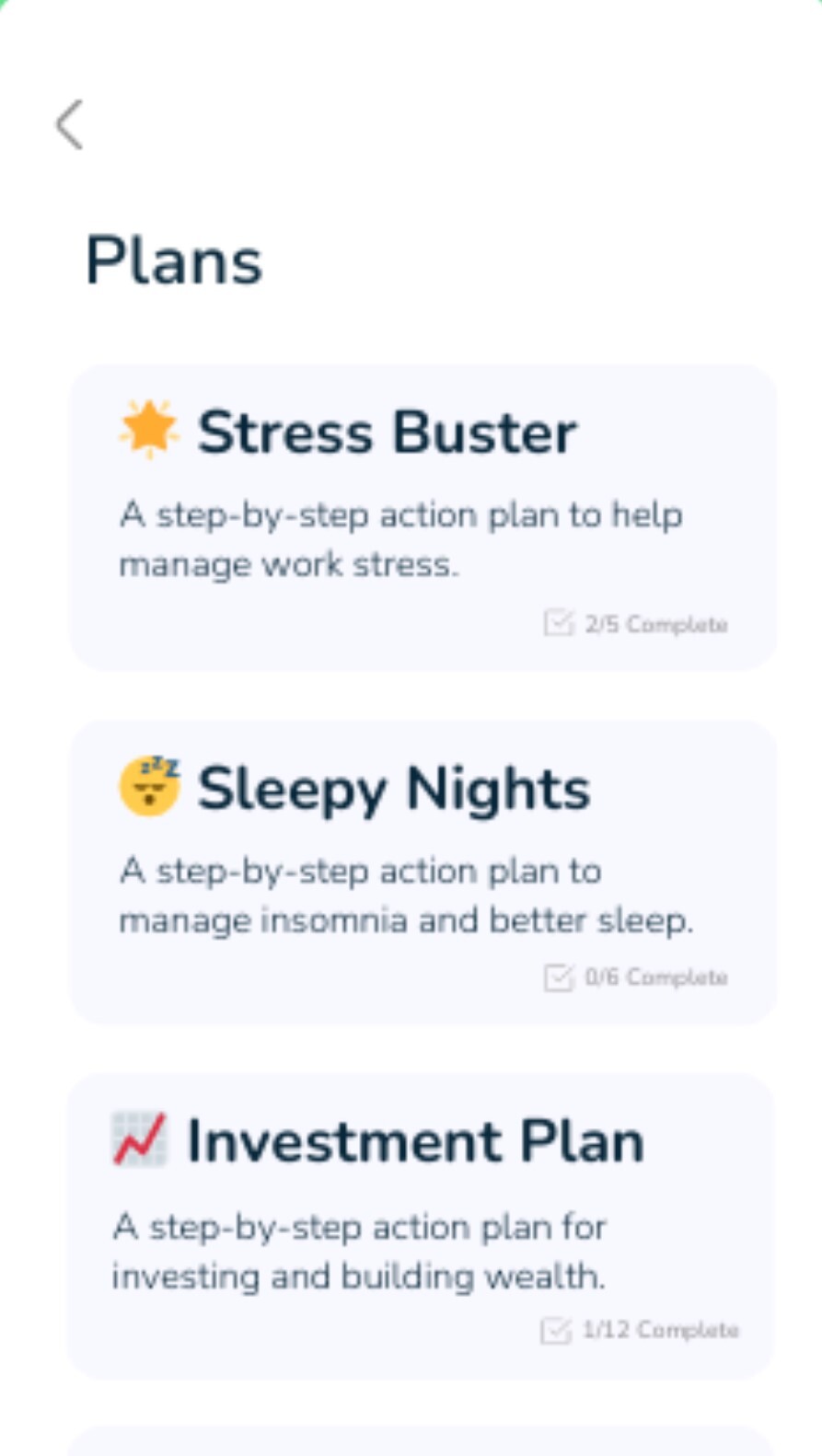822x1456 pixels.
Task: Go back using the top-left arrow
Action: (x=70, y=124)
